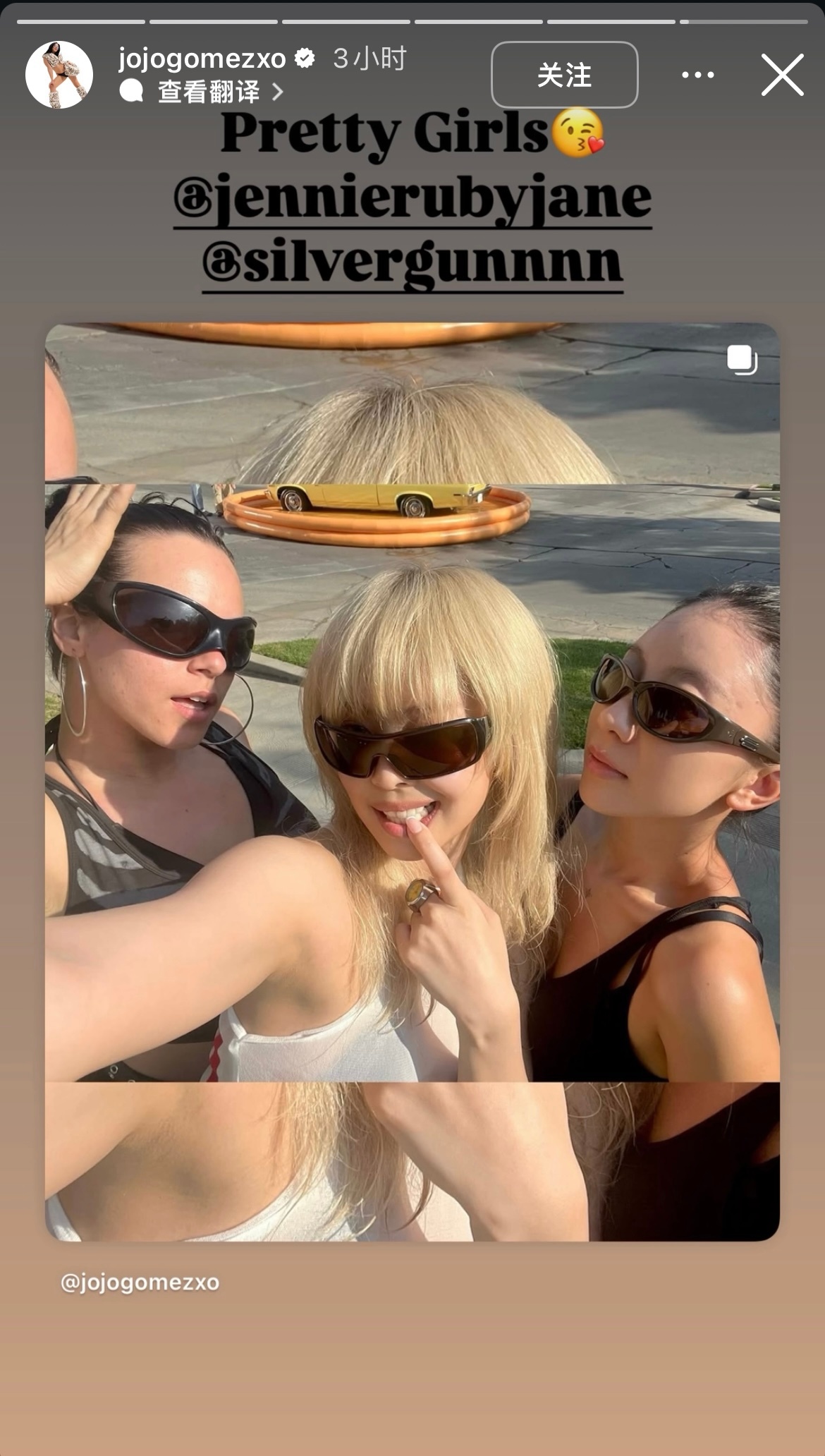This screenshot has width=825, height=1456.
Task: Open jojogomezxo profile picture
Action: pyautogui.click(x=59, y=75)
